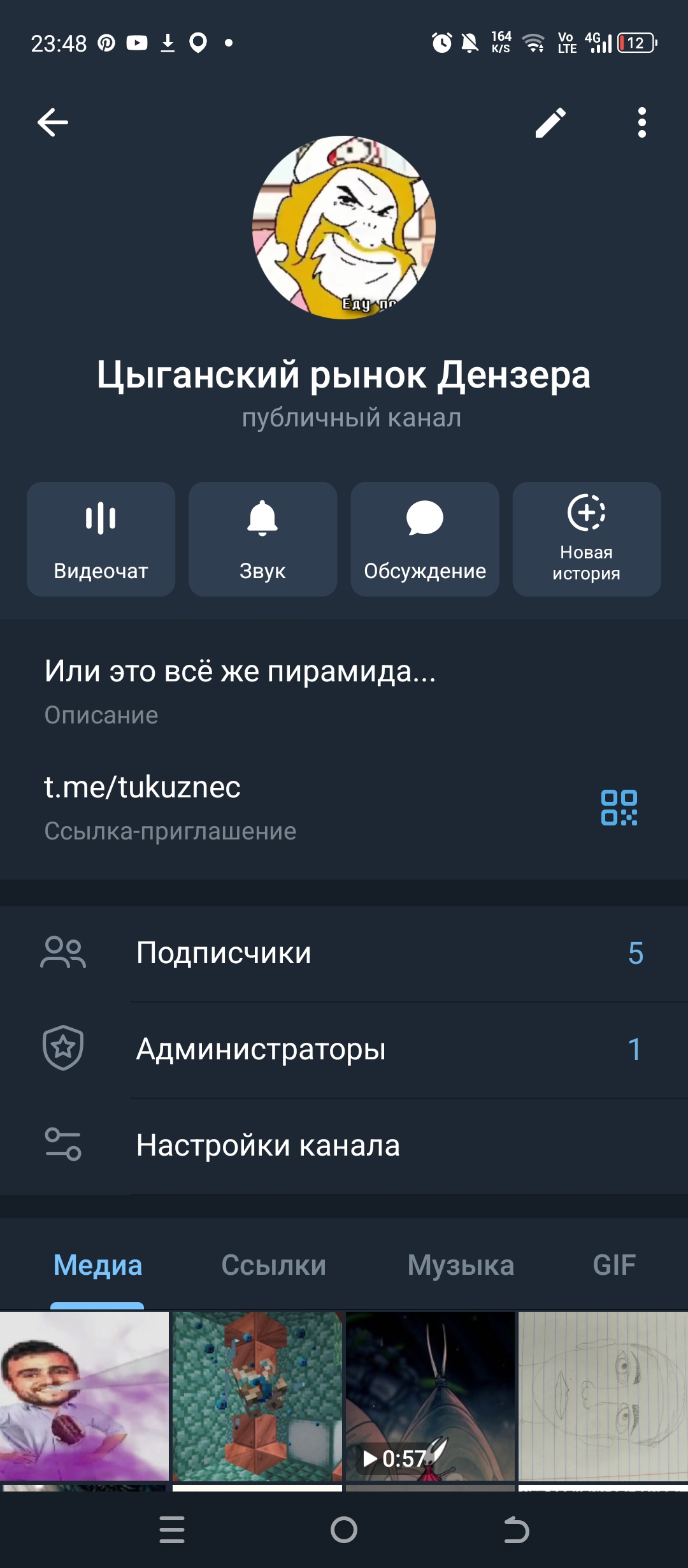Select the Медиа tab
The width and height of the screenshot is (688, 1568).
(x=97, y=1265)
